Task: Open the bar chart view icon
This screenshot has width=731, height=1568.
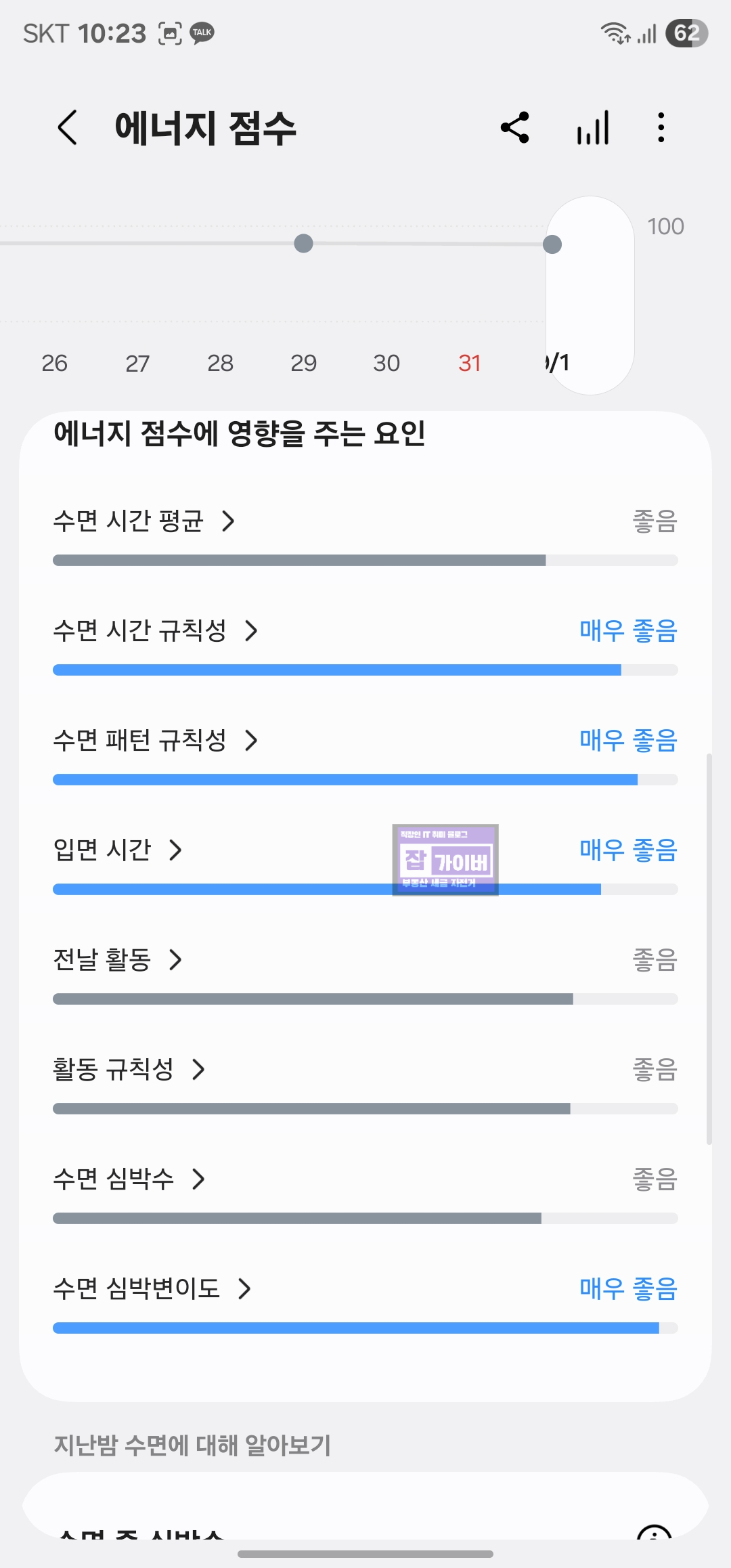Action: 592,127
